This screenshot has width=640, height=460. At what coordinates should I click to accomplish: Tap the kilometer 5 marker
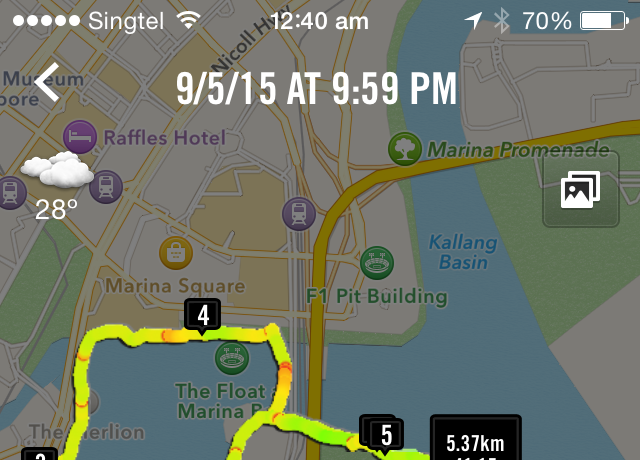[386, 434]
